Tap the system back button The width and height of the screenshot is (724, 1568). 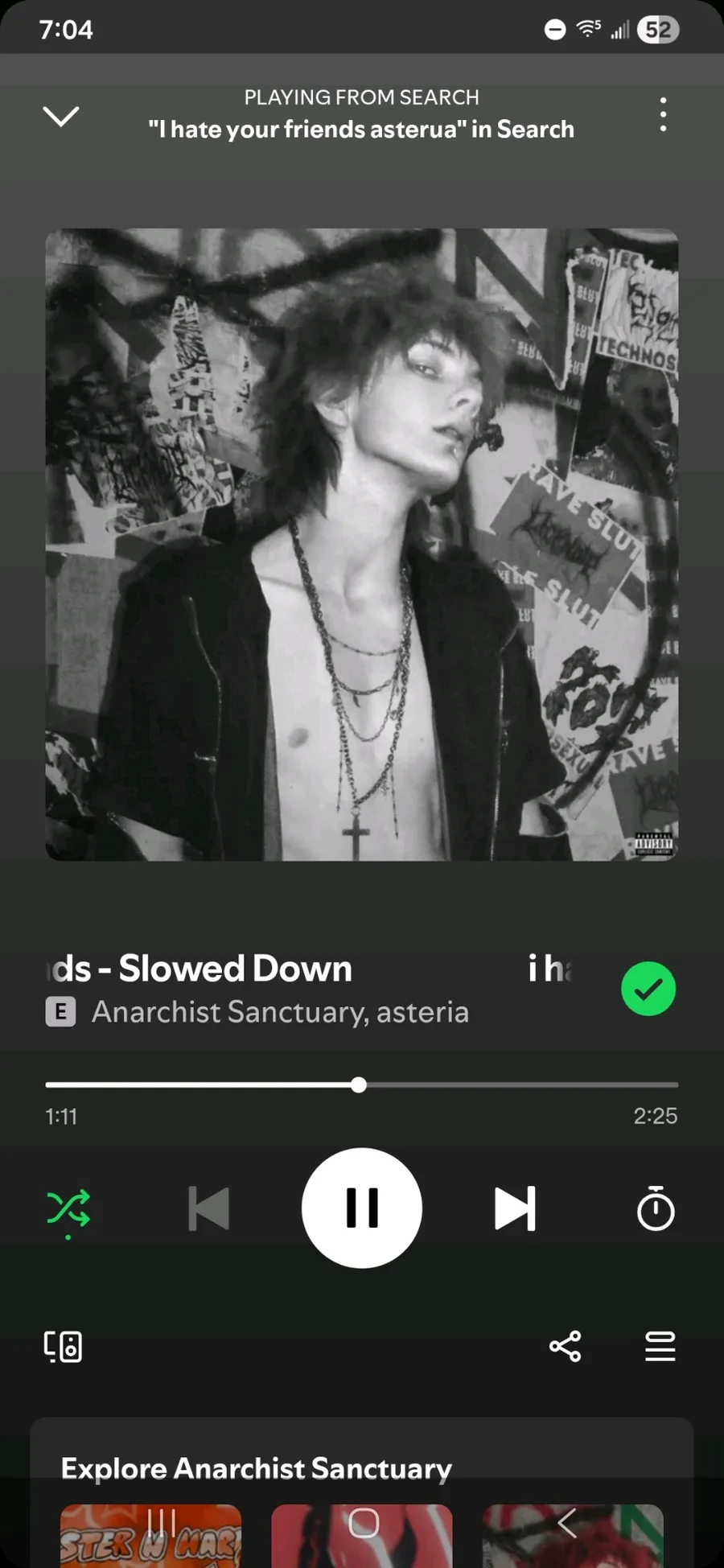click(x=566, y=1523)
